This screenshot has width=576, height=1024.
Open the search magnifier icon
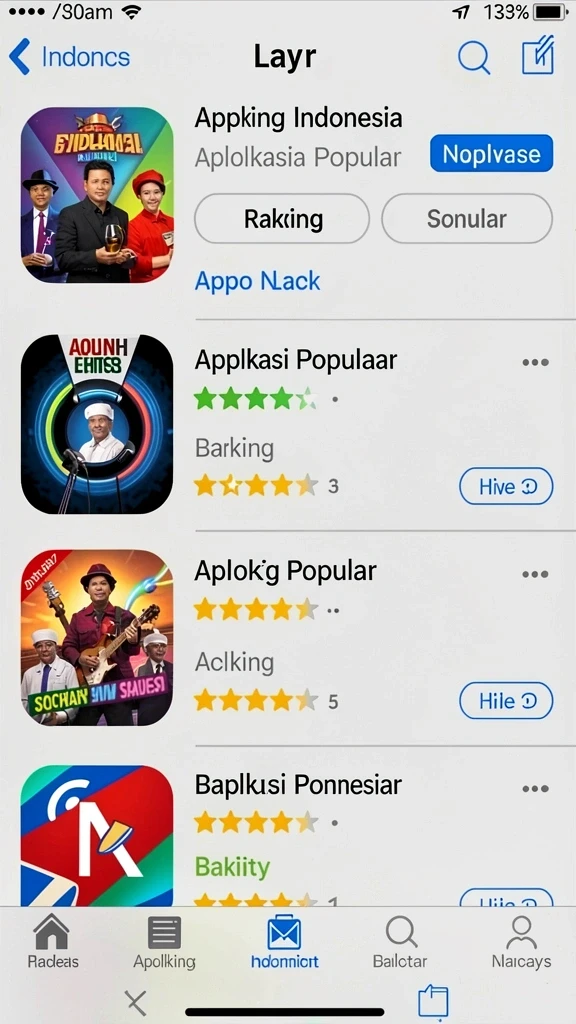473,57
